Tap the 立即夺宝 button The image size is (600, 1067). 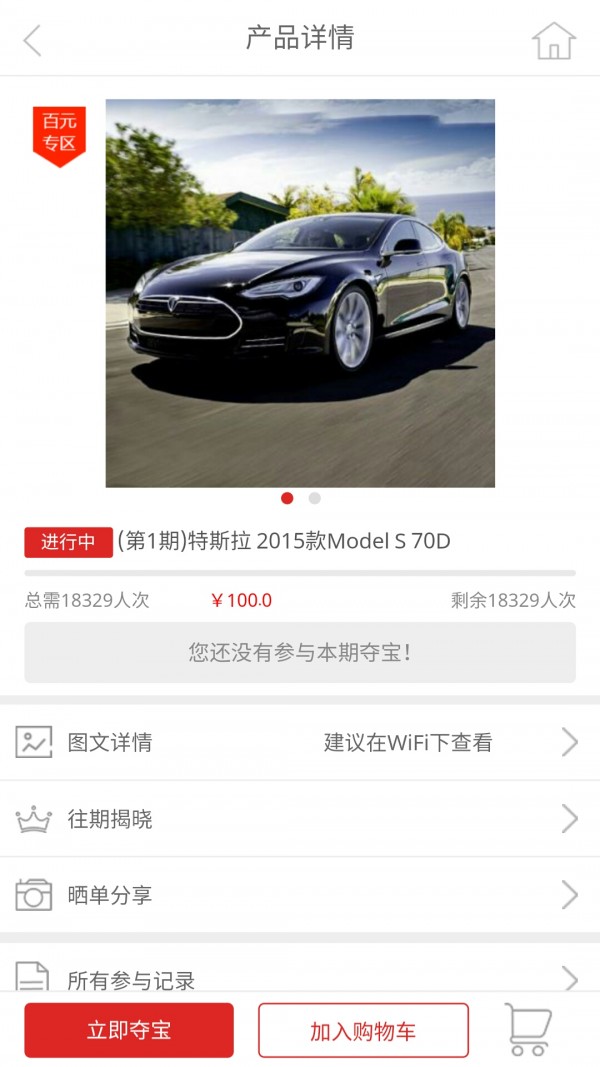coord(129,1030)
